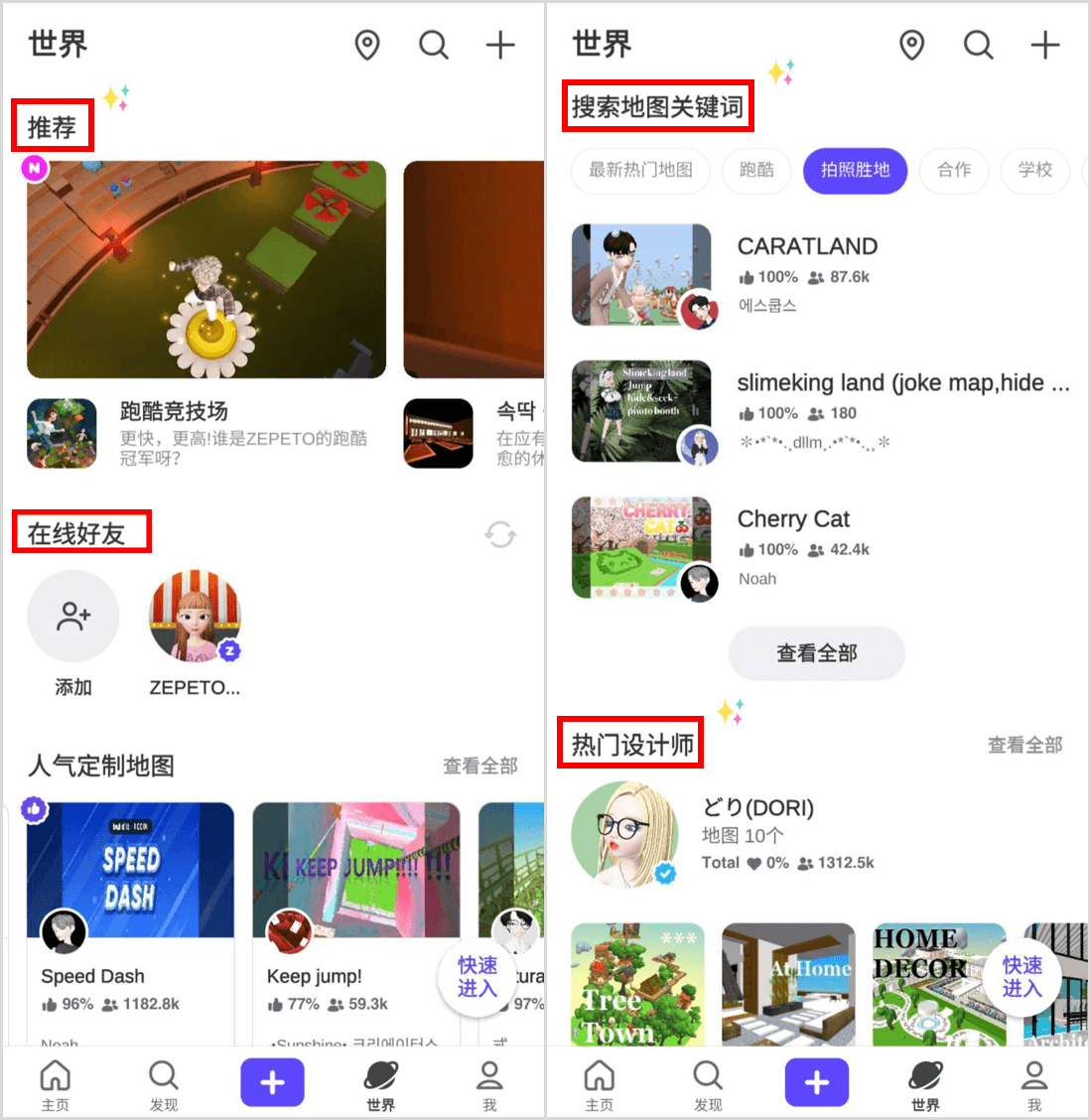Image resolution: width=1091 pixels, height=1120 pixels.
Task: Tap 添加 to add a friend
Action: tap(73, 617)
